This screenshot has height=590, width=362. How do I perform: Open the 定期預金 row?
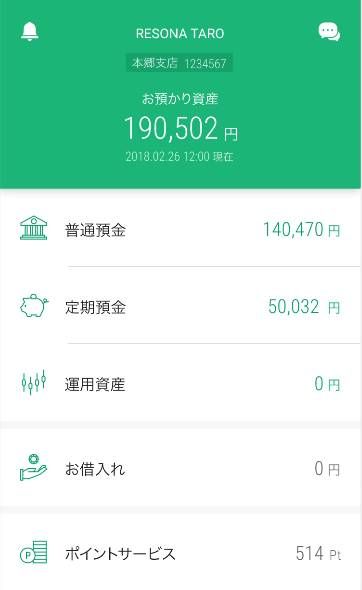181,306
